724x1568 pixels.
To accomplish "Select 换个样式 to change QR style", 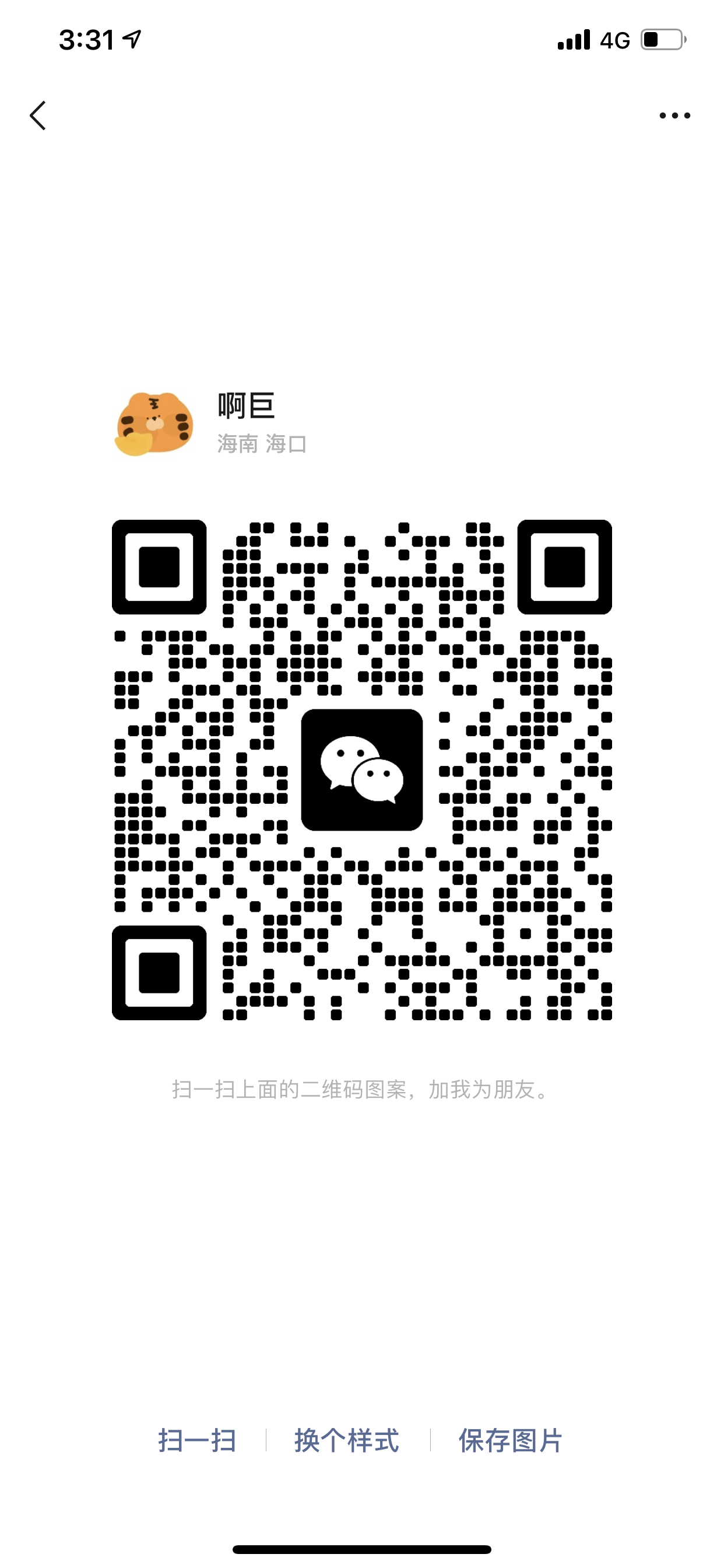I will point(347,1440).
